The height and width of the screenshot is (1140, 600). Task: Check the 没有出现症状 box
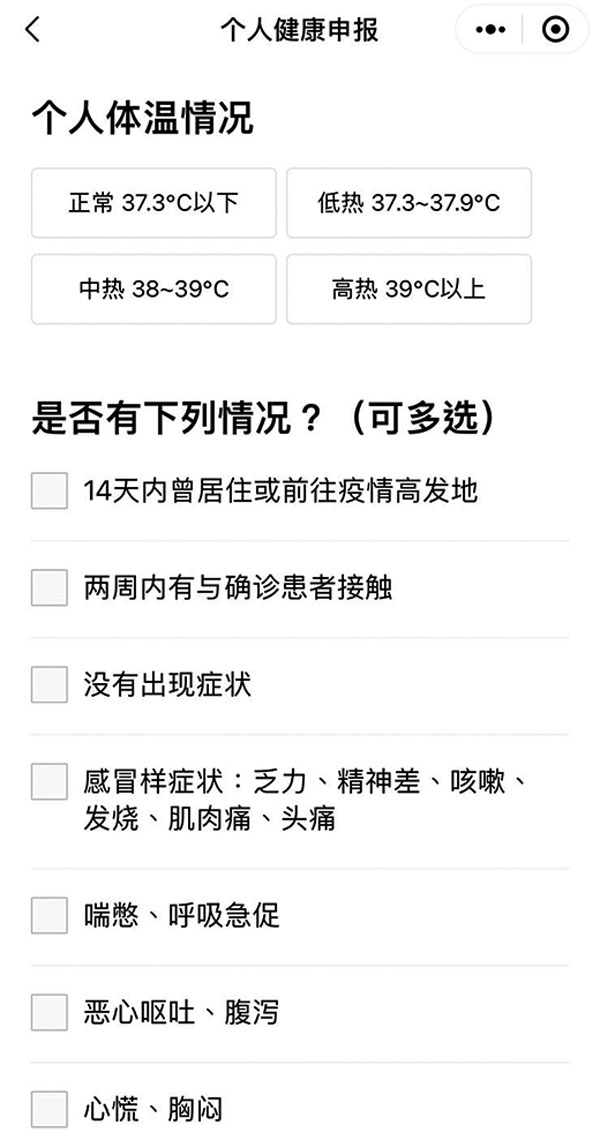49,684
